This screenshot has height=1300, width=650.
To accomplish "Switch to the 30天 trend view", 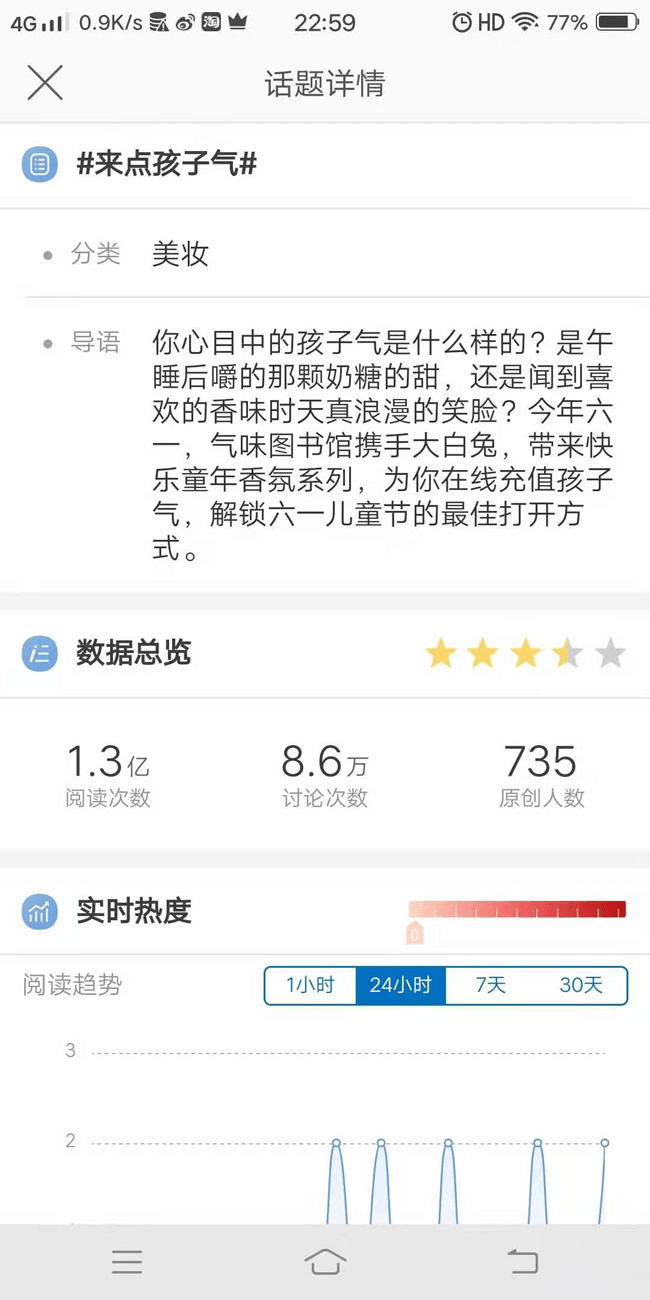I will pos(581,985).
